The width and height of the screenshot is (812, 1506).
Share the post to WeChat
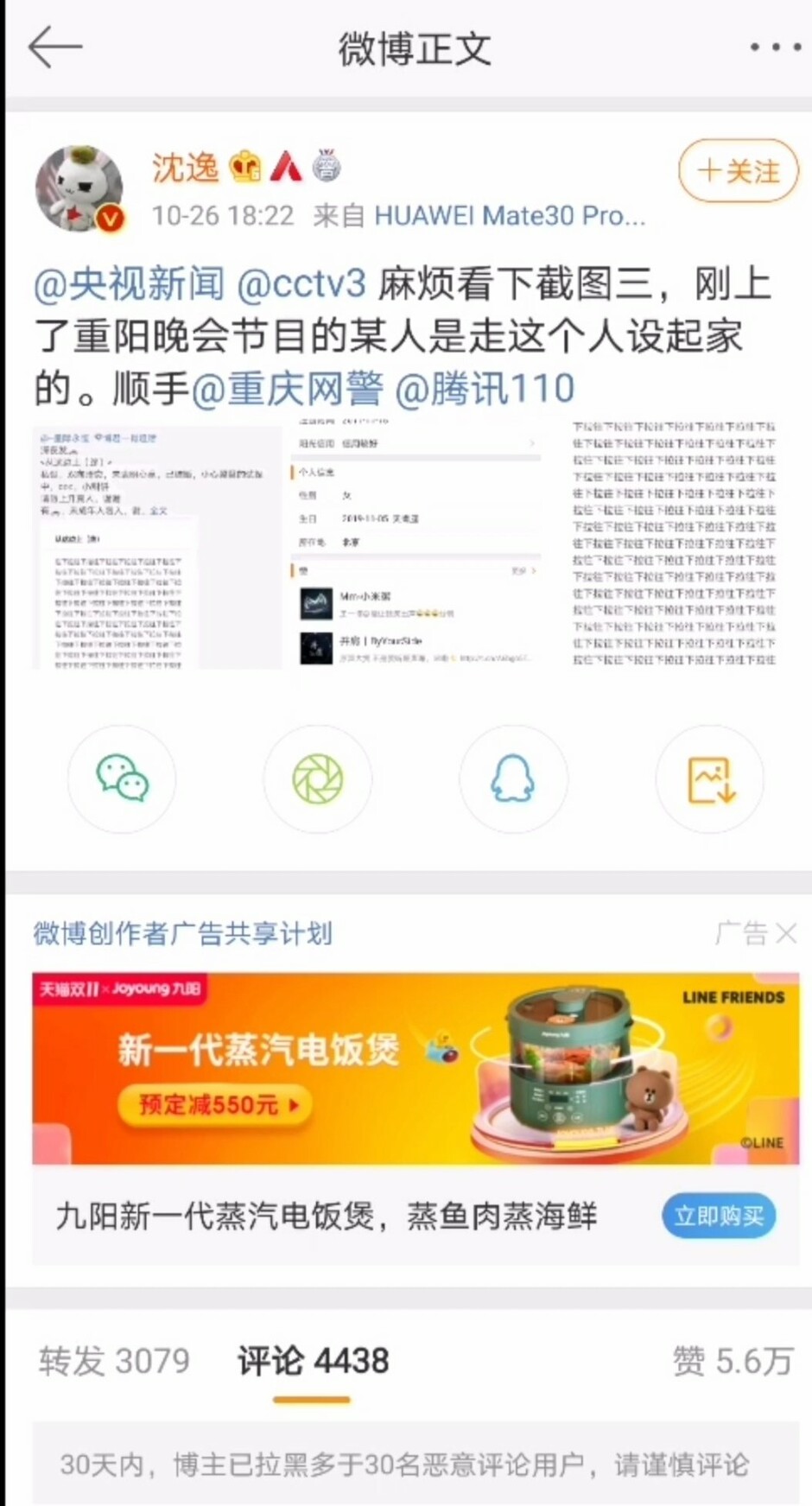point(122,779)
